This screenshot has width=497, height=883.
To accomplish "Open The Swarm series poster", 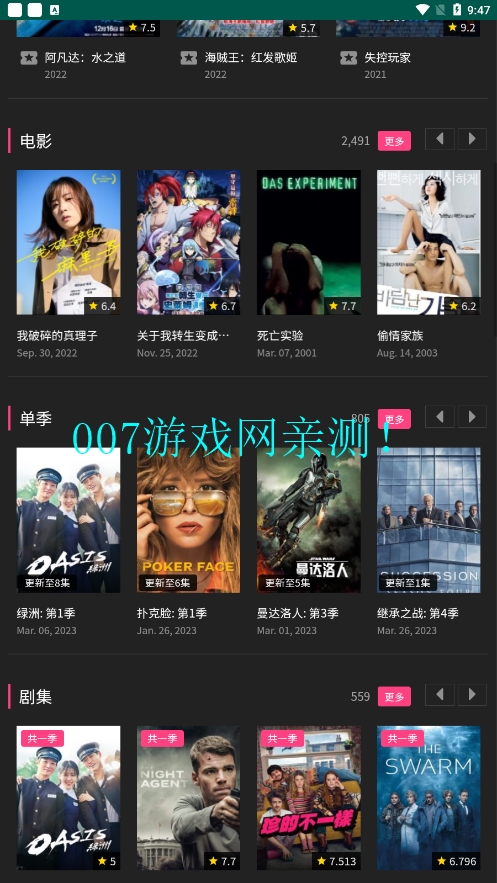I will pos(428,797).
